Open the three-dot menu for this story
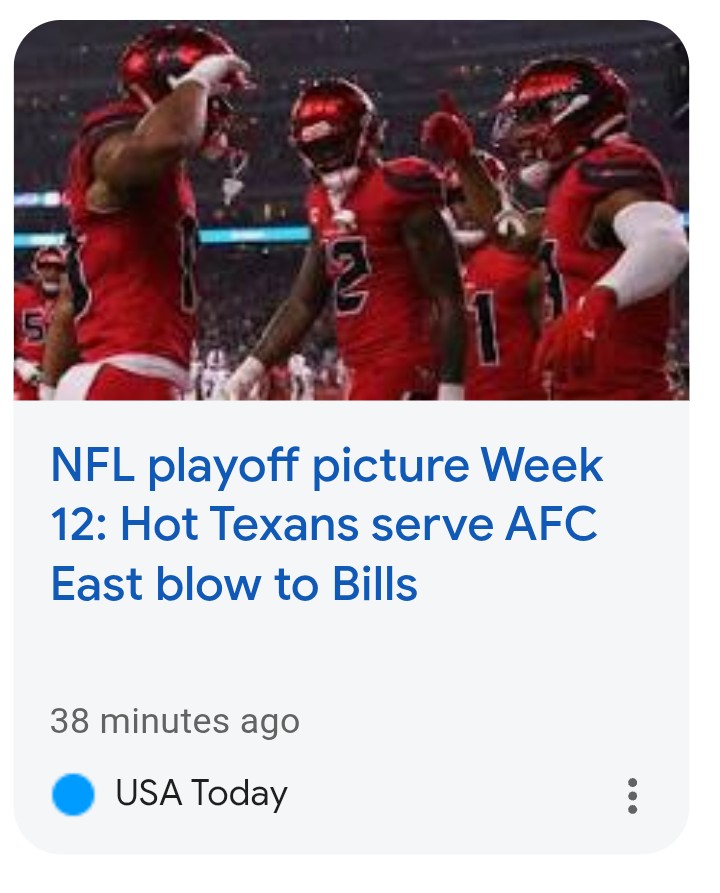The height and width of the screenshot is (893, 720). (x=632, y=796)
